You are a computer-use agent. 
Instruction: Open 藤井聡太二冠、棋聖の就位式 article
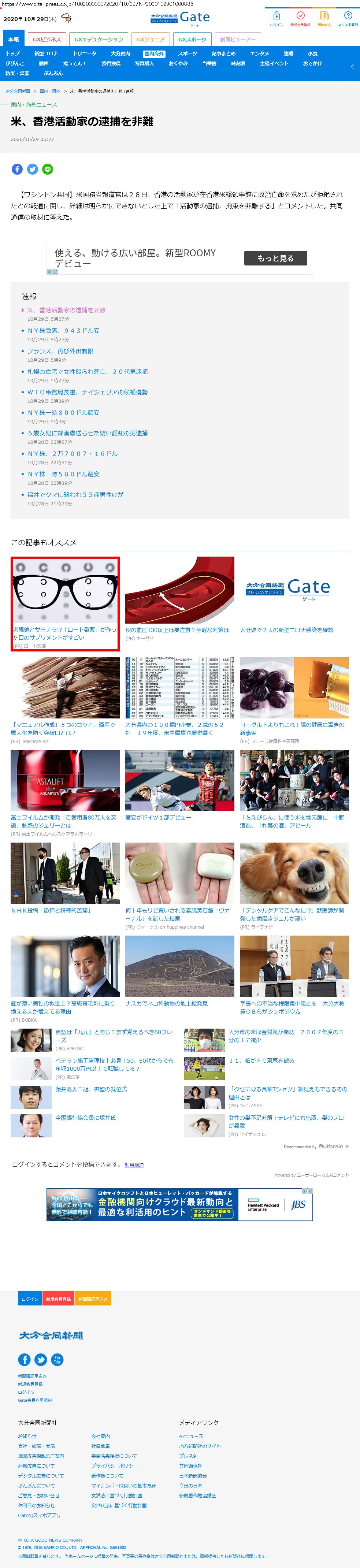[91, 1089]
